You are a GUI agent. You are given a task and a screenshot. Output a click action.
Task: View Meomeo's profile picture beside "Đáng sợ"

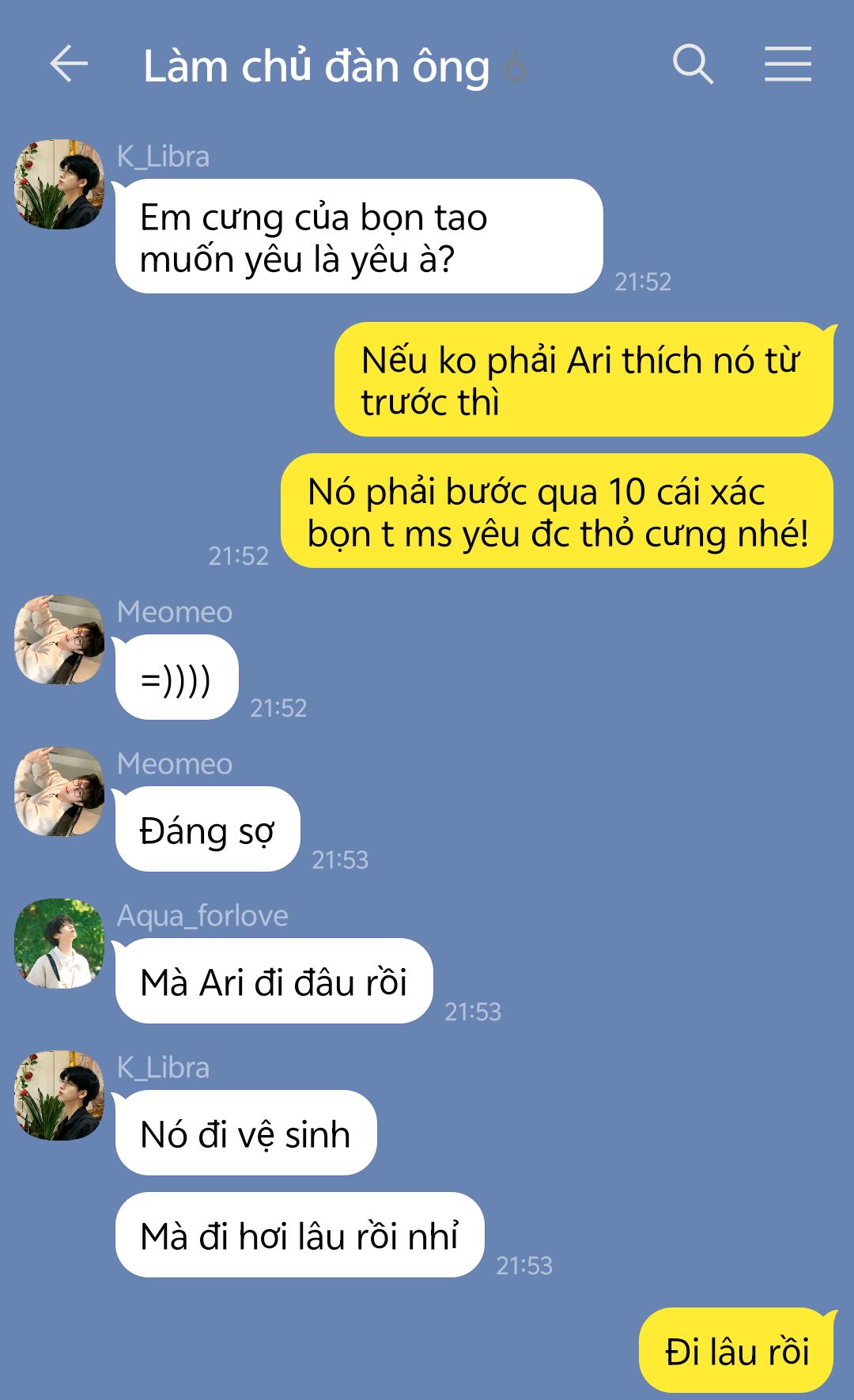pyautogui.click(x=59, y=792)
